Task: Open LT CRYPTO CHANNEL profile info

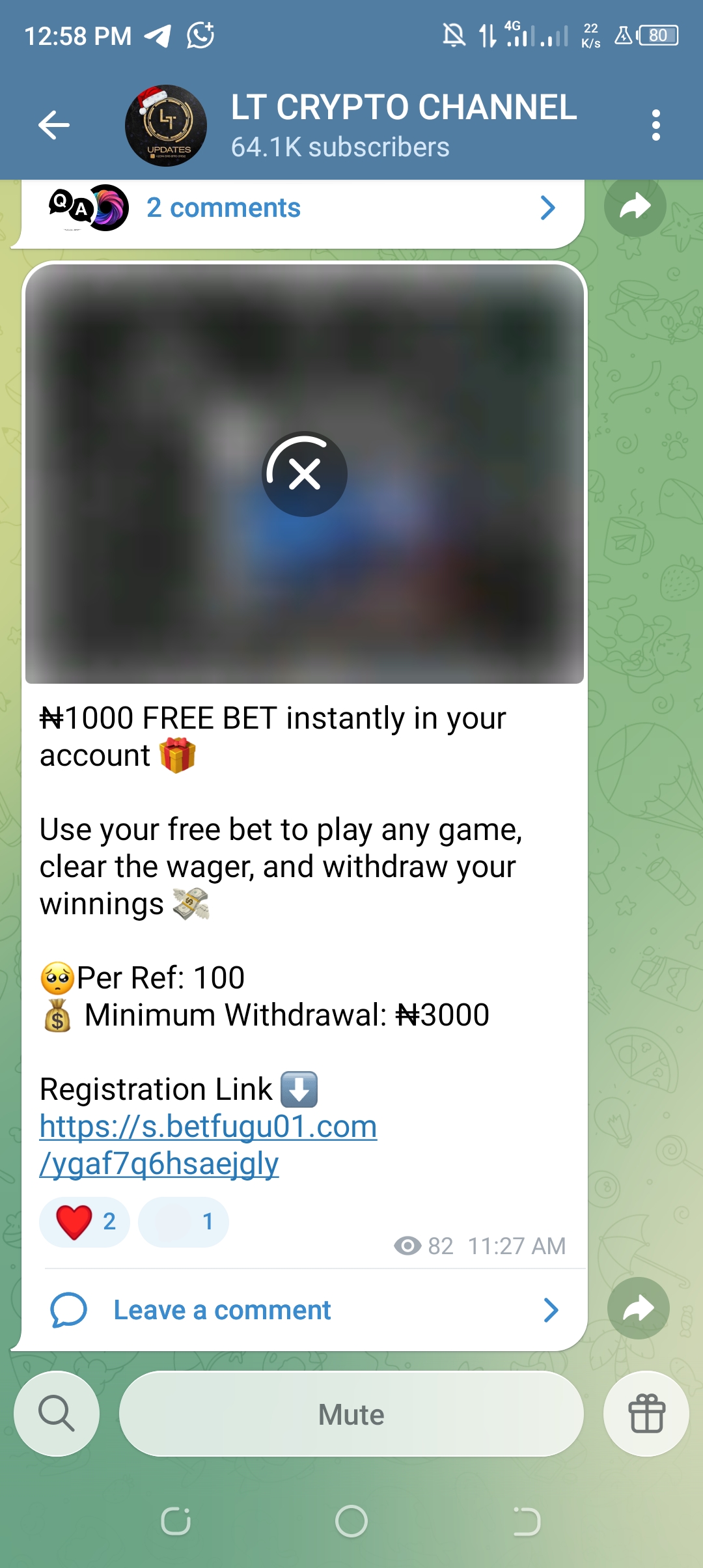Action: (404, 124)
